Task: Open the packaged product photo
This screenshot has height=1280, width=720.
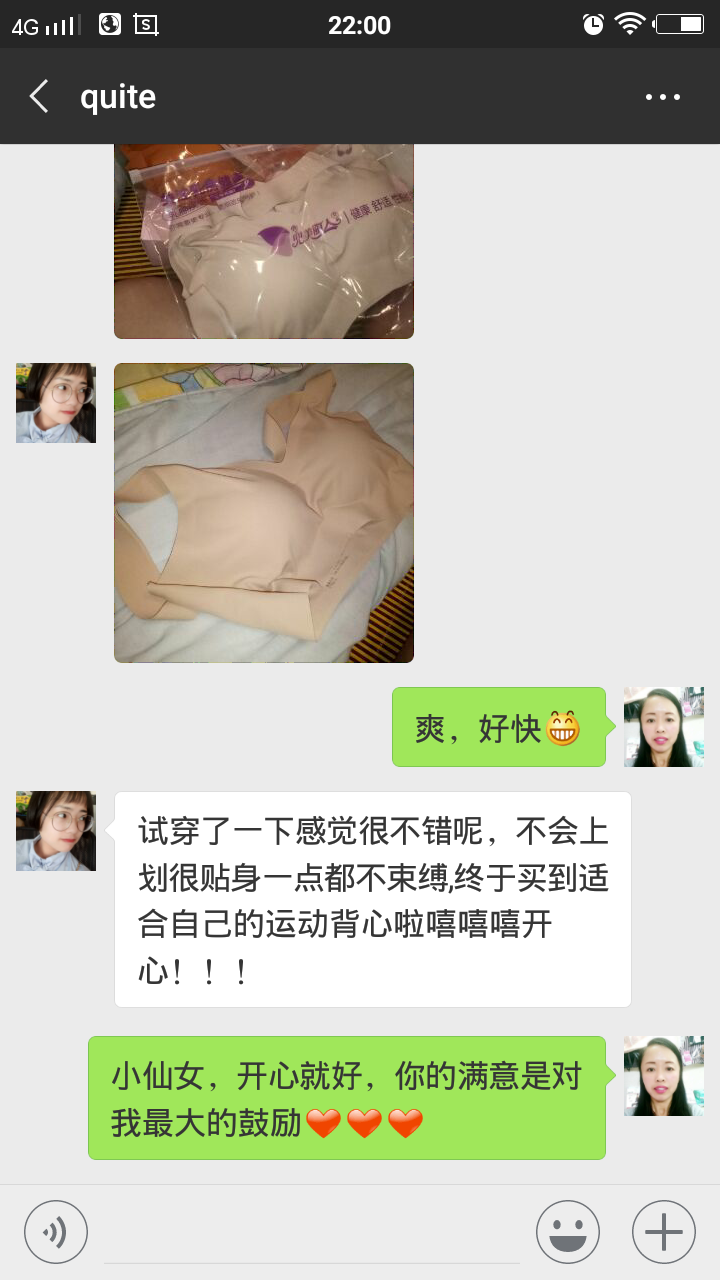Action: [x=264, y=241]
